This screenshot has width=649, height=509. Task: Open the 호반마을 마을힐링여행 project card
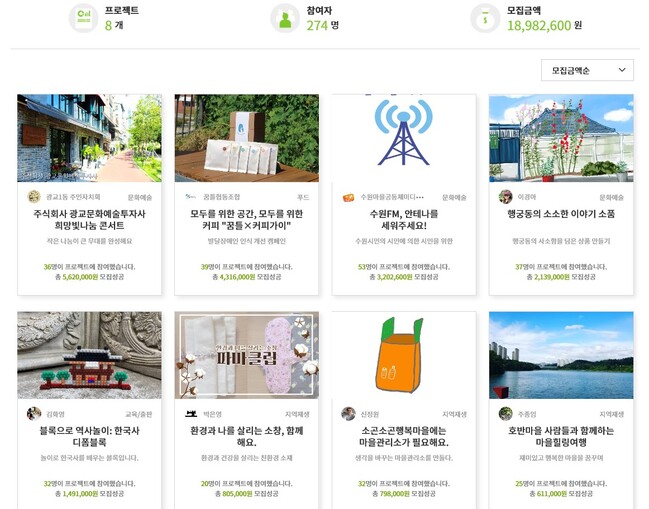560,436
